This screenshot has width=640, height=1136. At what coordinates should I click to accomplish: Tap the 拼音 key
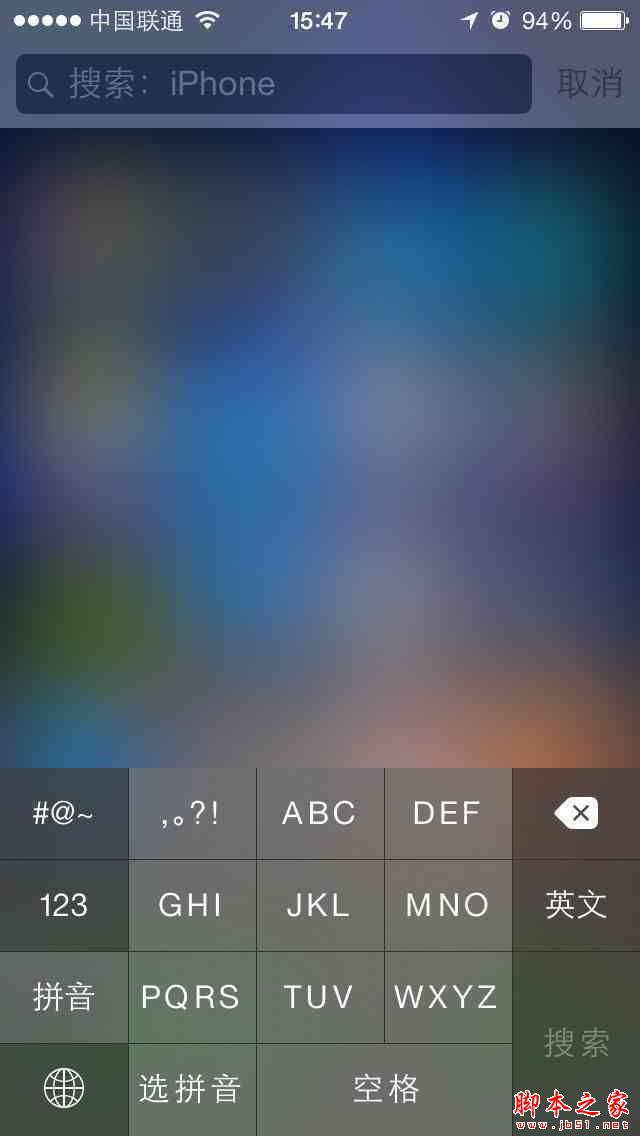click(x=64, y=997)
